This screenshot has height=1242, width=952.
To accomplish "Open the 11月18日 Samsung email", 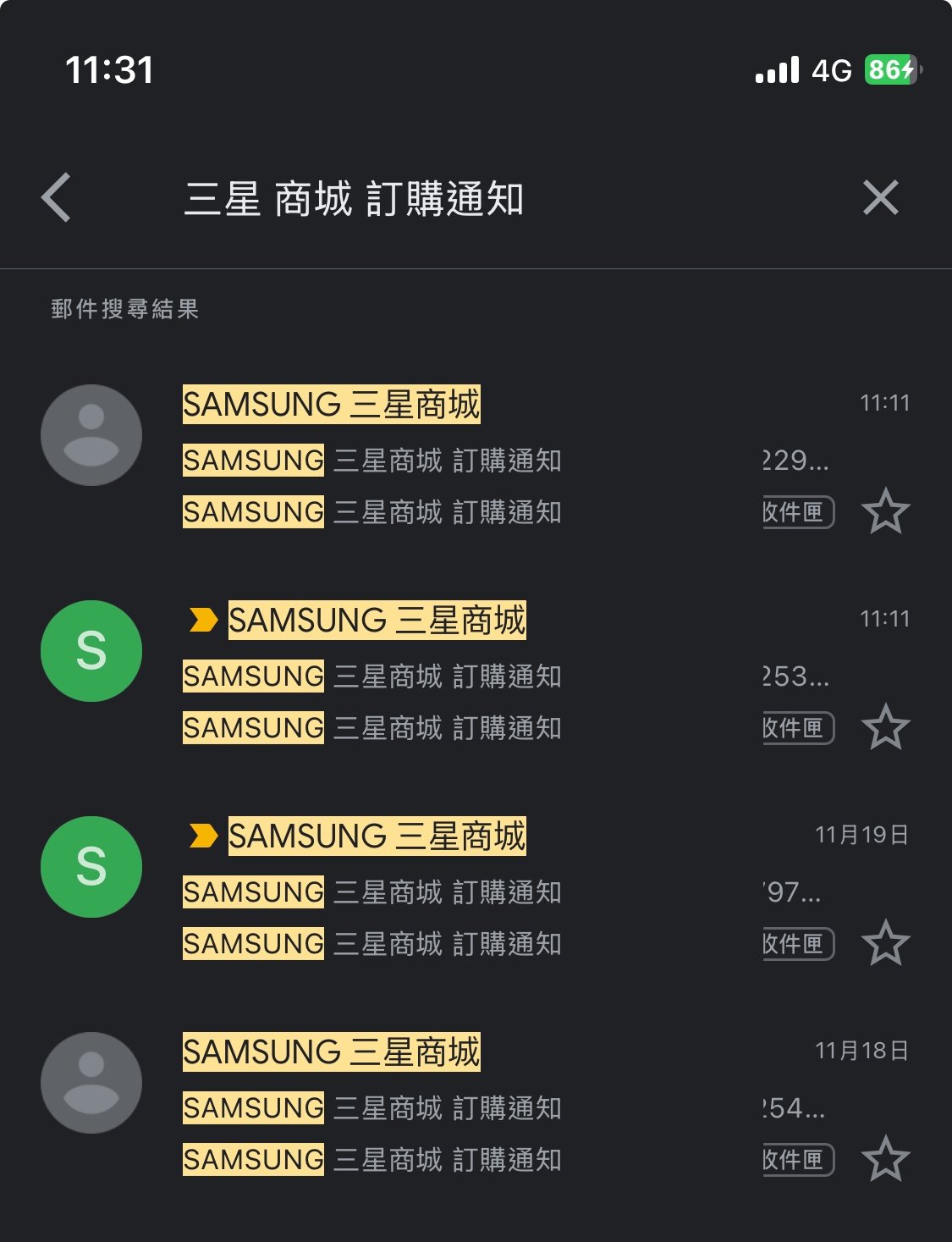I will point(474,1107).
